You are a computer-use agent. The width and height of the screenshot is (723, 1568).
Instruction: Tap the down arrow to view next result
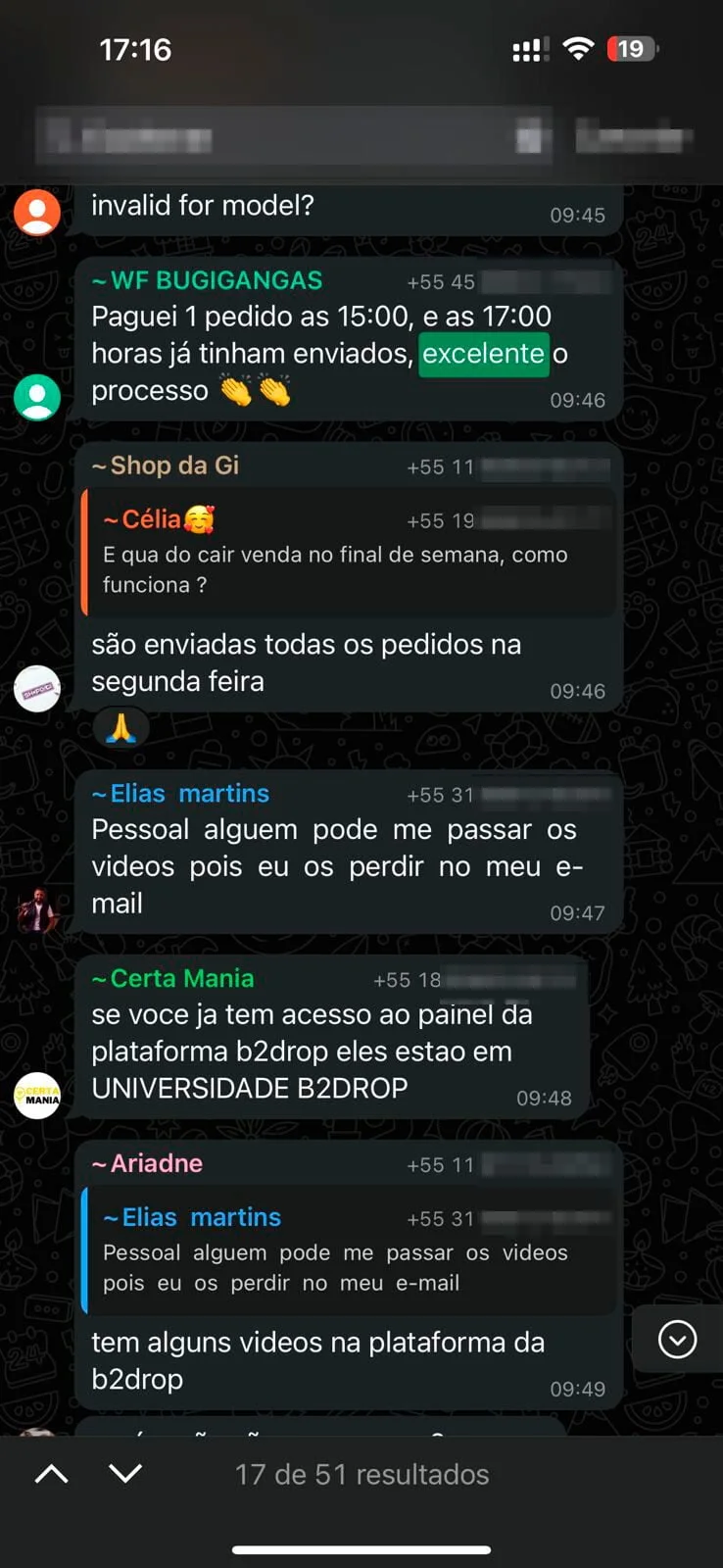click(x=124, y=1473)
